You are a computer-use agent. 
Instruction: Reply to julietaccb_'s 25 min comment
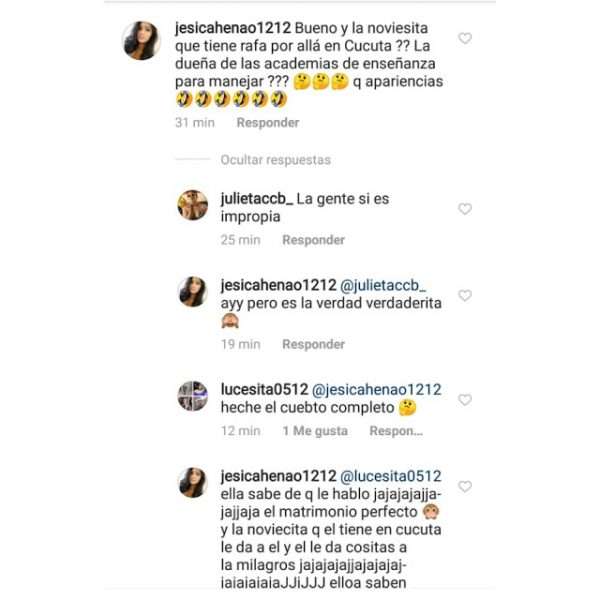coord(313,240)
